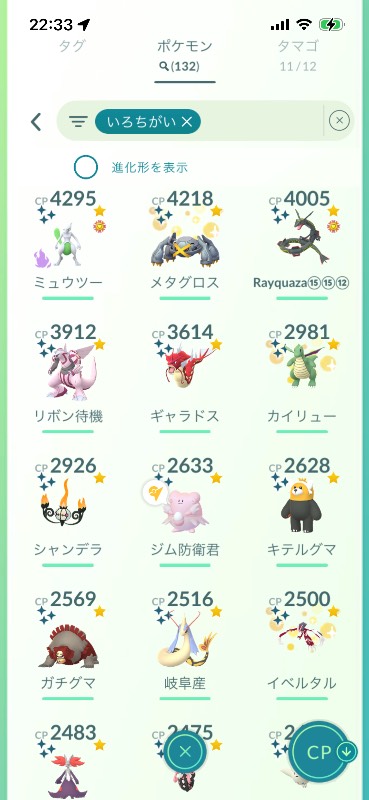Close the Pokémon list with X button
Screen dimensions: 369x800
(x=185, y=752)
